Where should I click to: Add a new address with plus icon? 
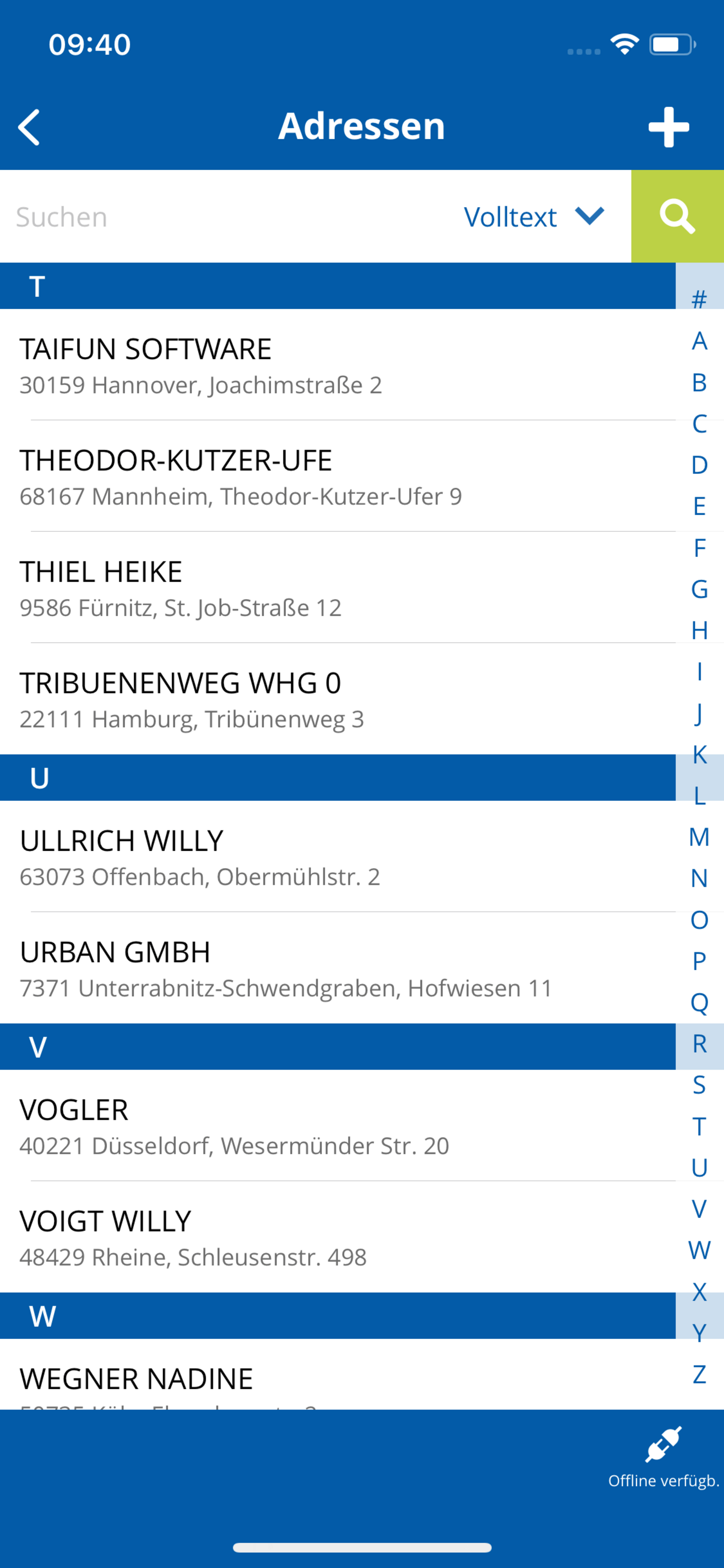[x=669, y=127]
